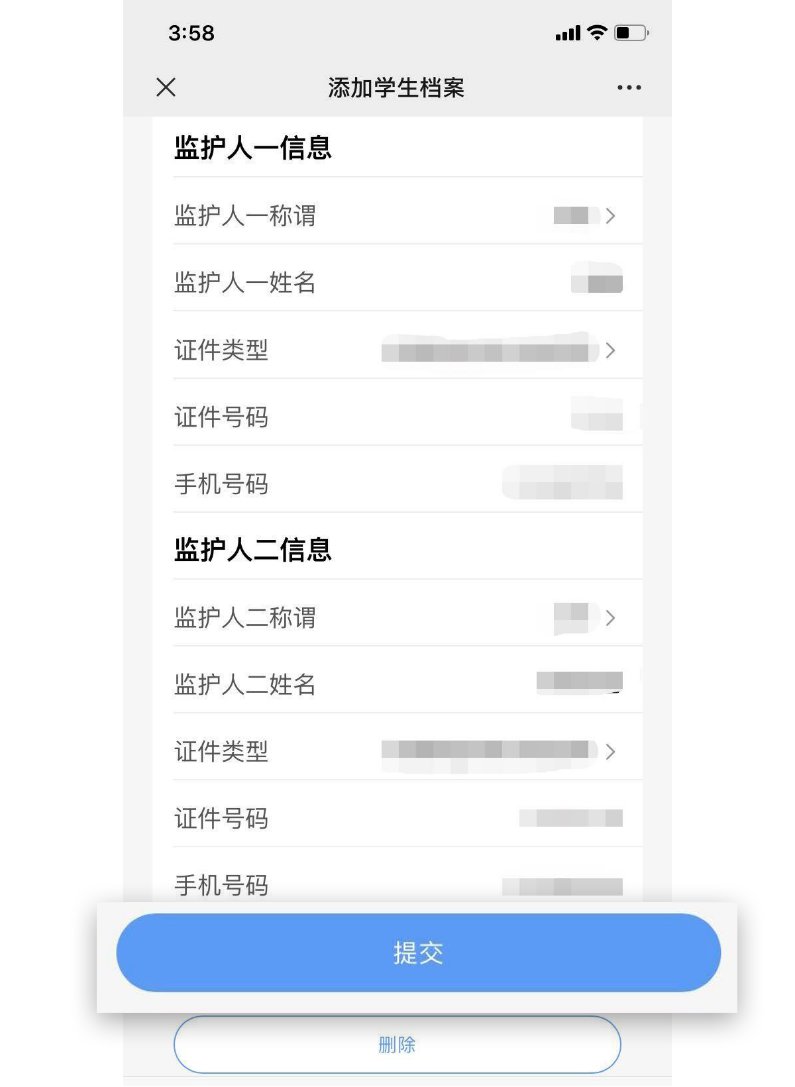
Task: Close the 添加学生档案 page
Action: (166, 87)
